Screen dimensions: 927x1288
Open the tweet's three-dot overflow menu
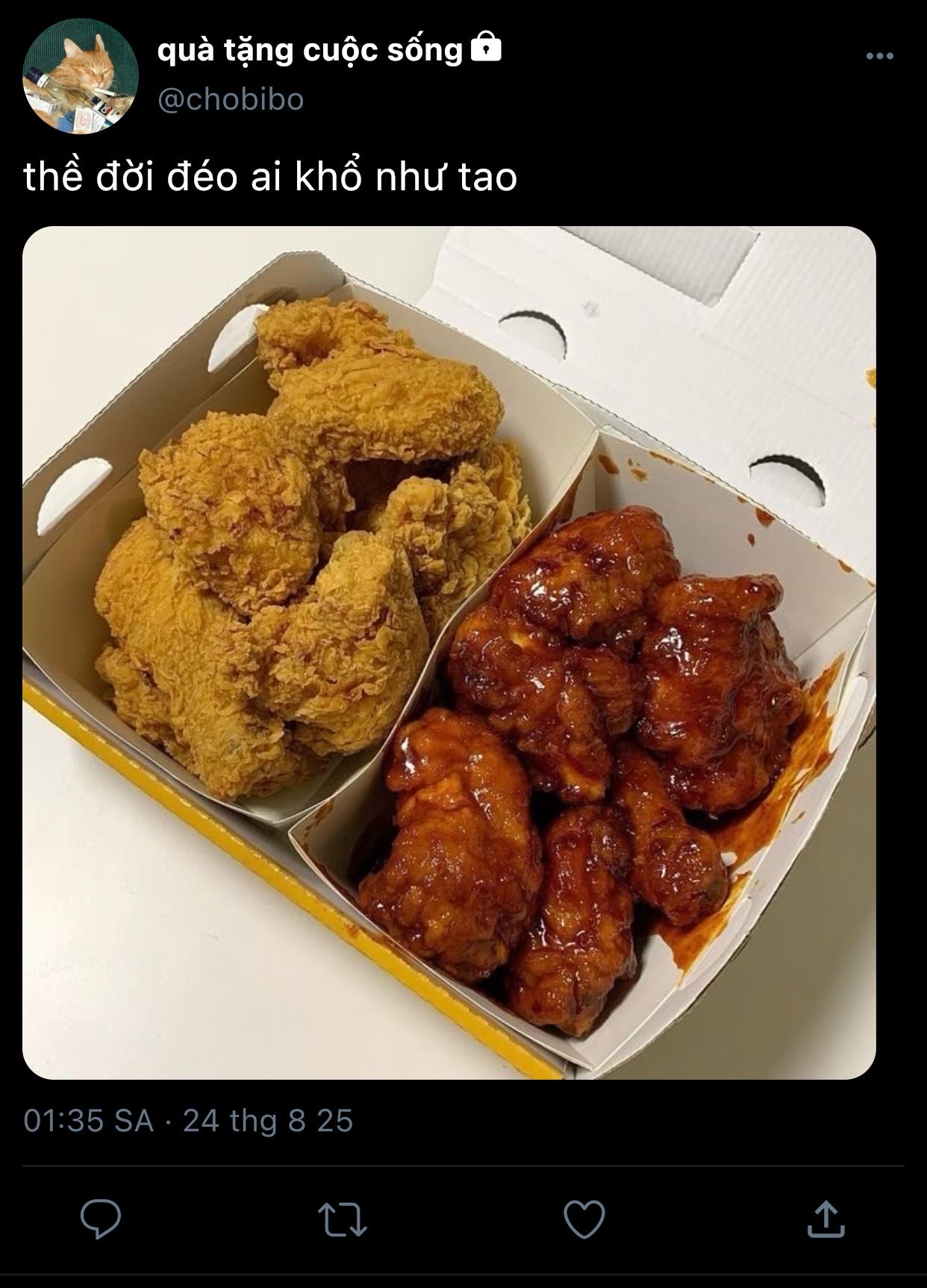point(879,56)
